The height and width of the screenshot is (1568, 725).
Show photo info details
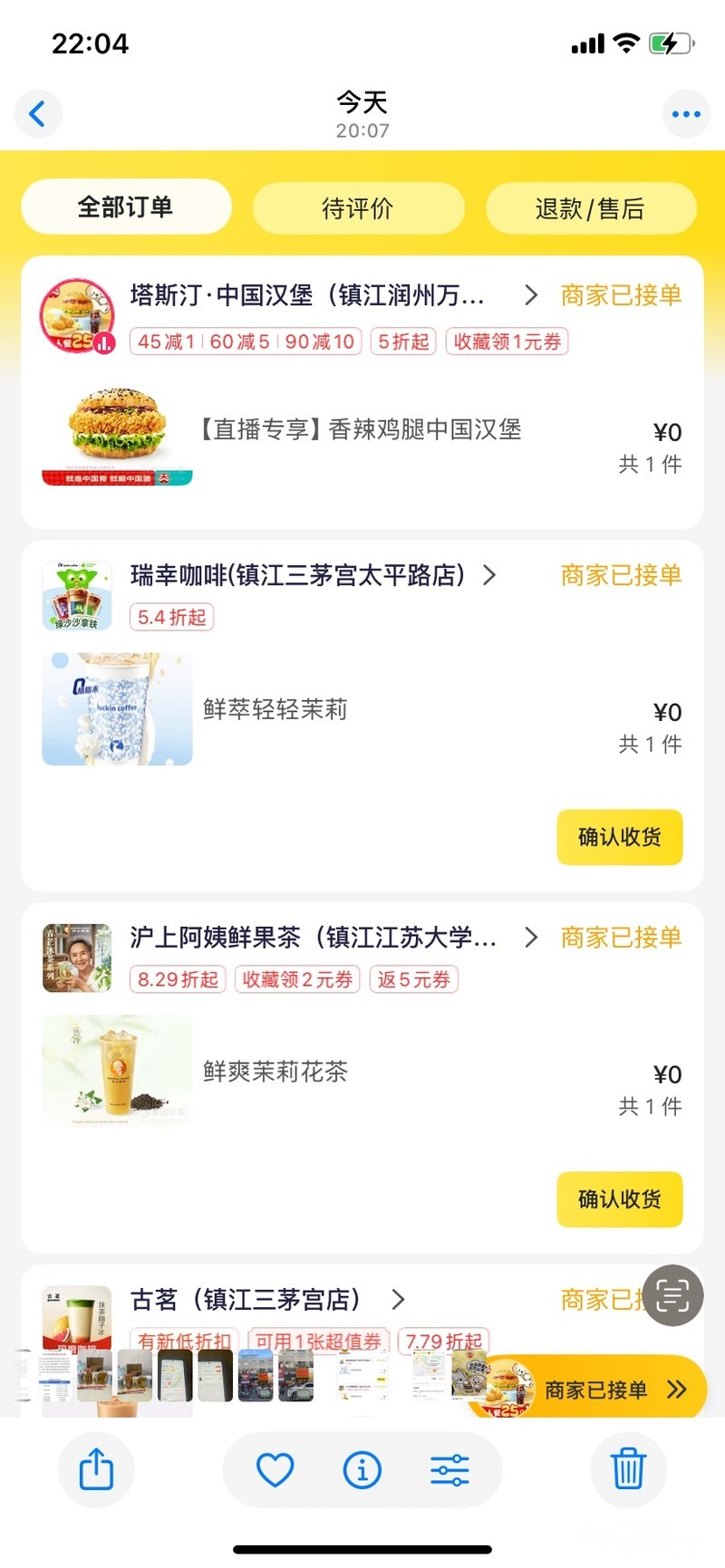tap(362, 1469)
